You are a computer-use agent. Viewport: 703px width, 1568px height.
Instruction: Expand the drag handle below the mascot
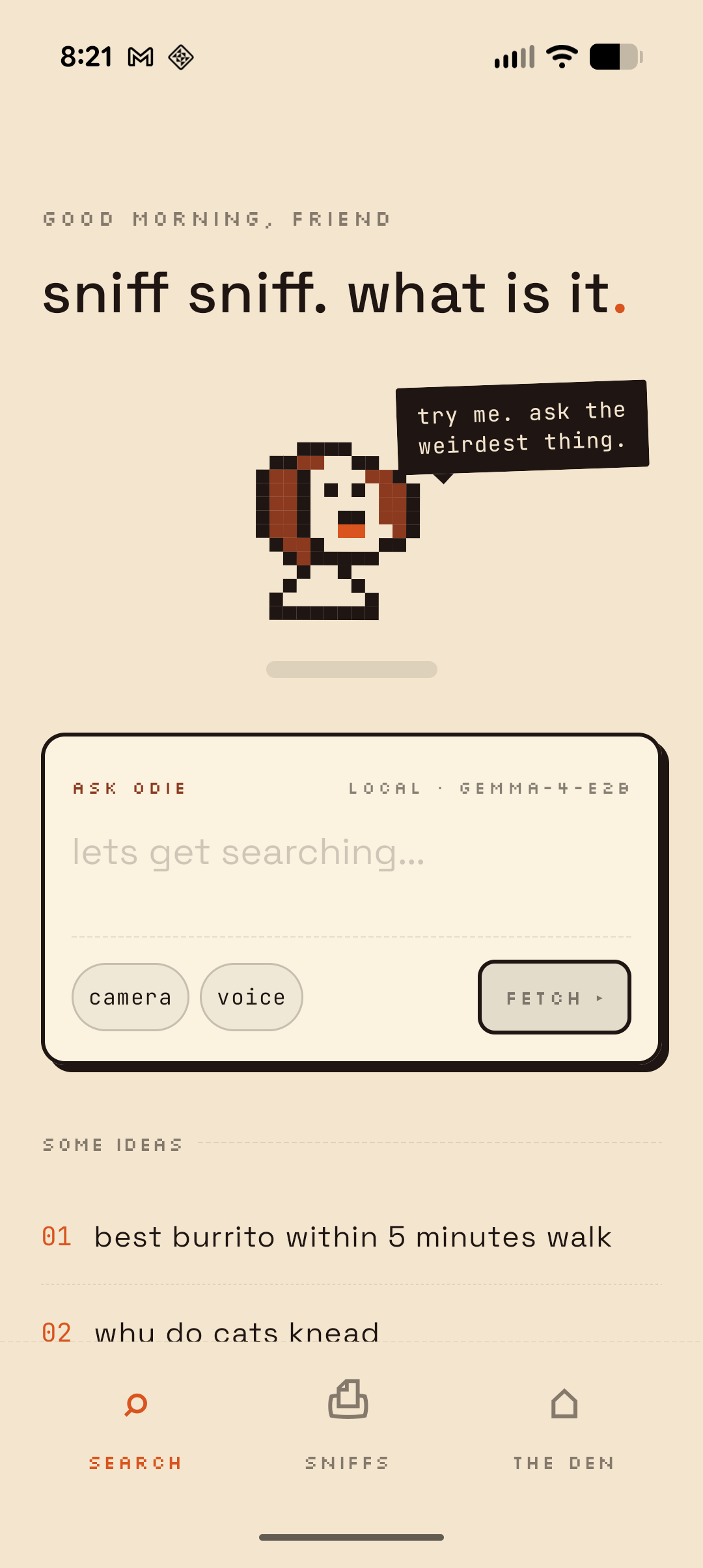click(351, 668)
